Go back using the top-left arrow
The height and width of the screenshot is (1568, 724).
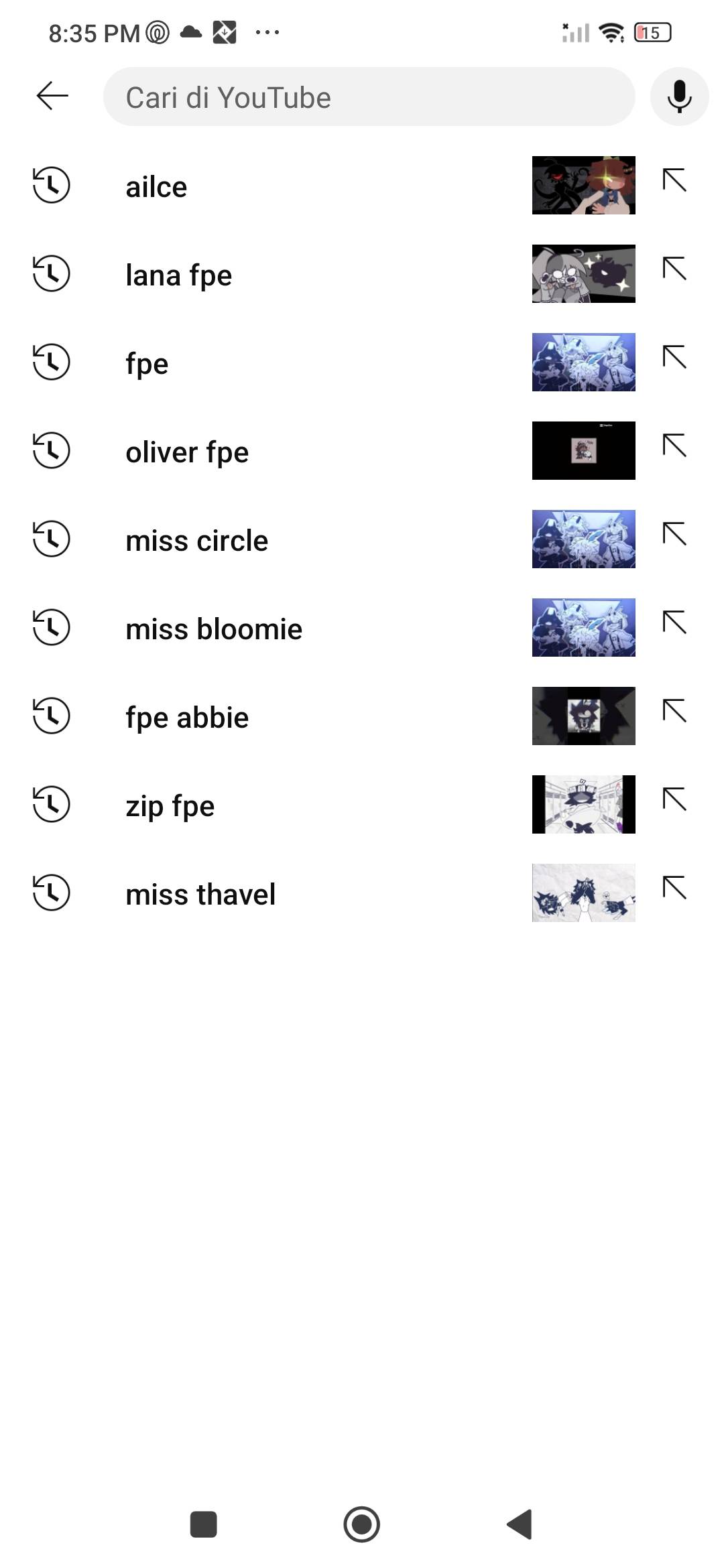52,96
